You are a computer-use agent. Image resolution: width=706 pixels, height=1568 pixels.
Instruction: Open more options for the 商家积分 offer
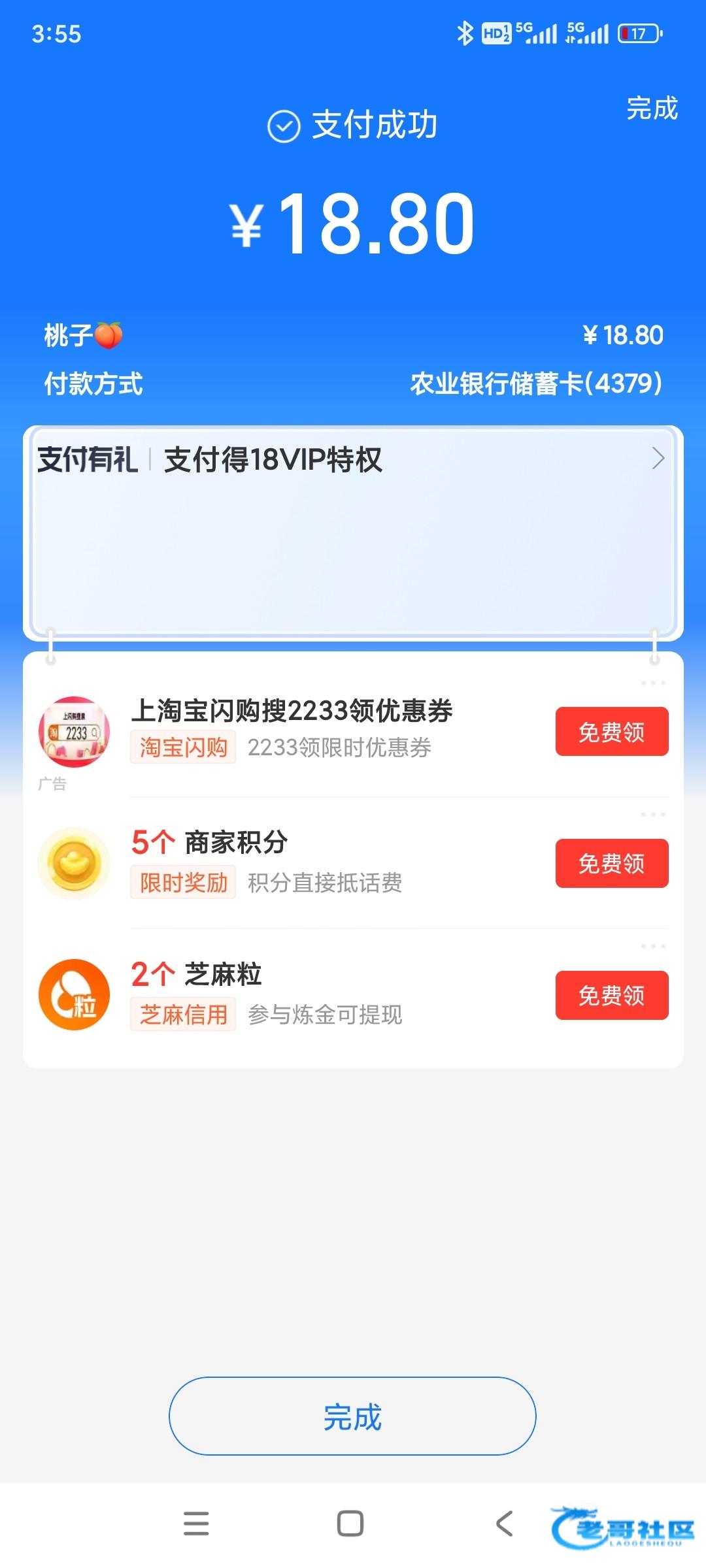click(652, 815)
